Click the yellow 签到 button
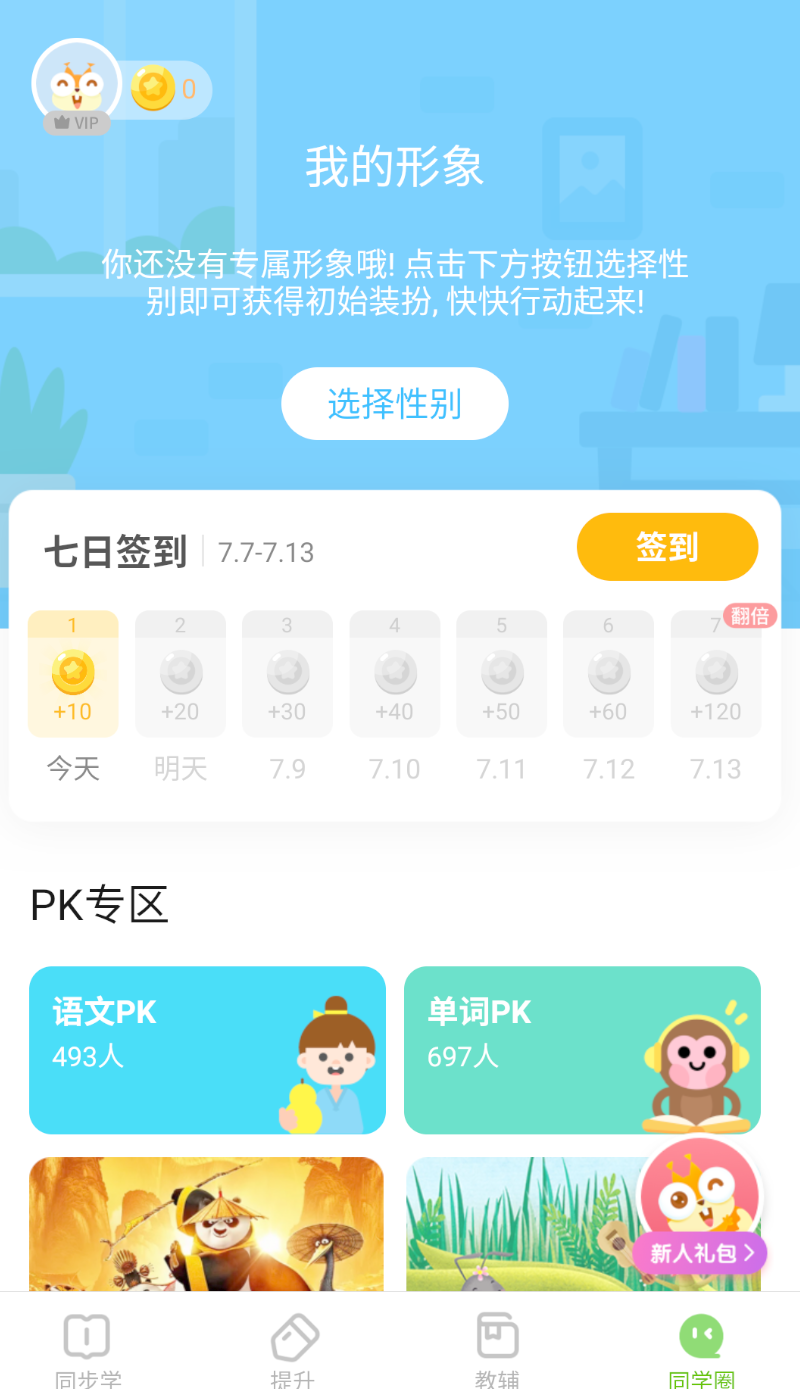800x1389 pixels. tap(666, 546)
